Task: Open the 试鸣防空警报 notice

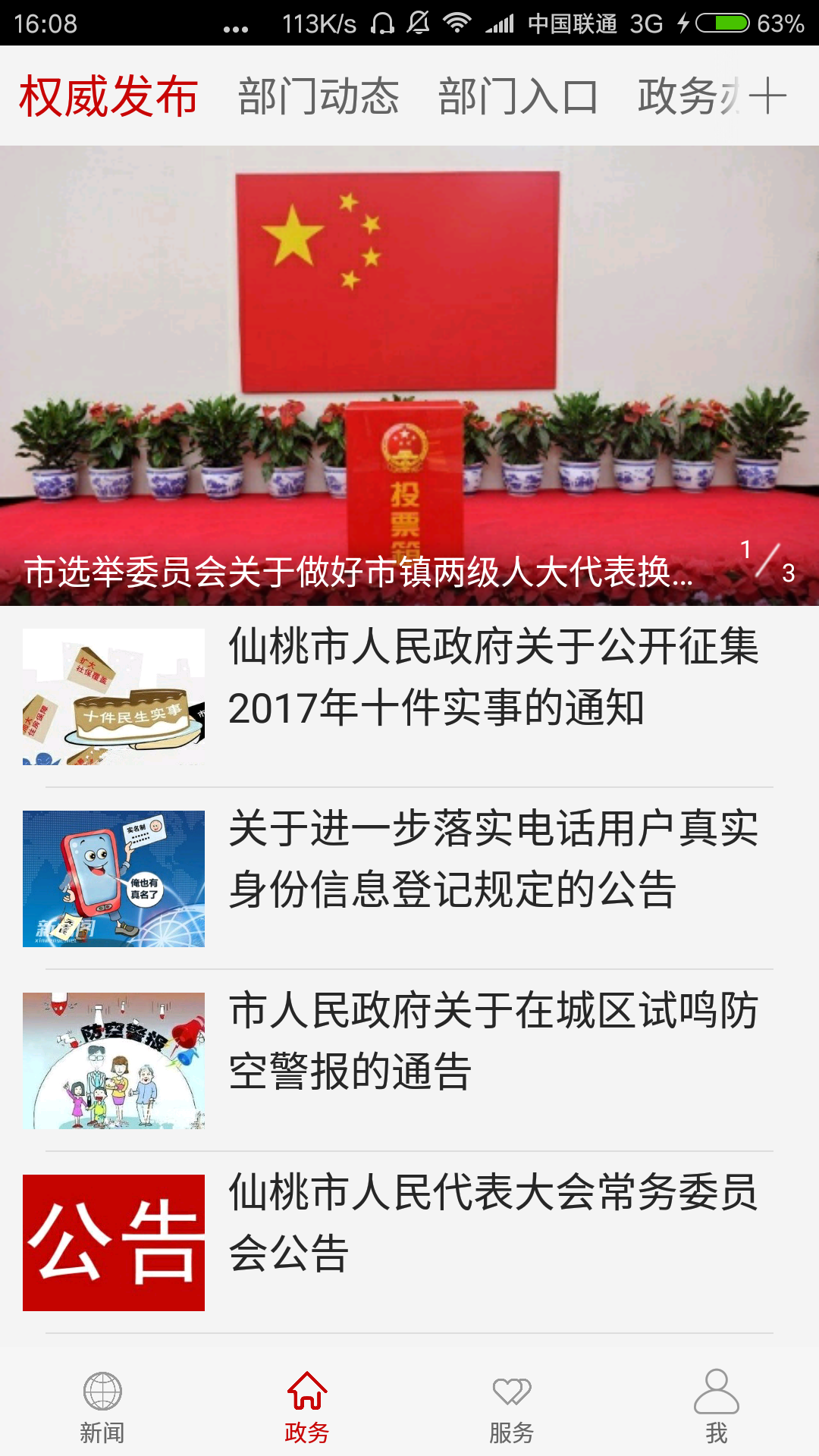Action: [x=409, y=1060]
